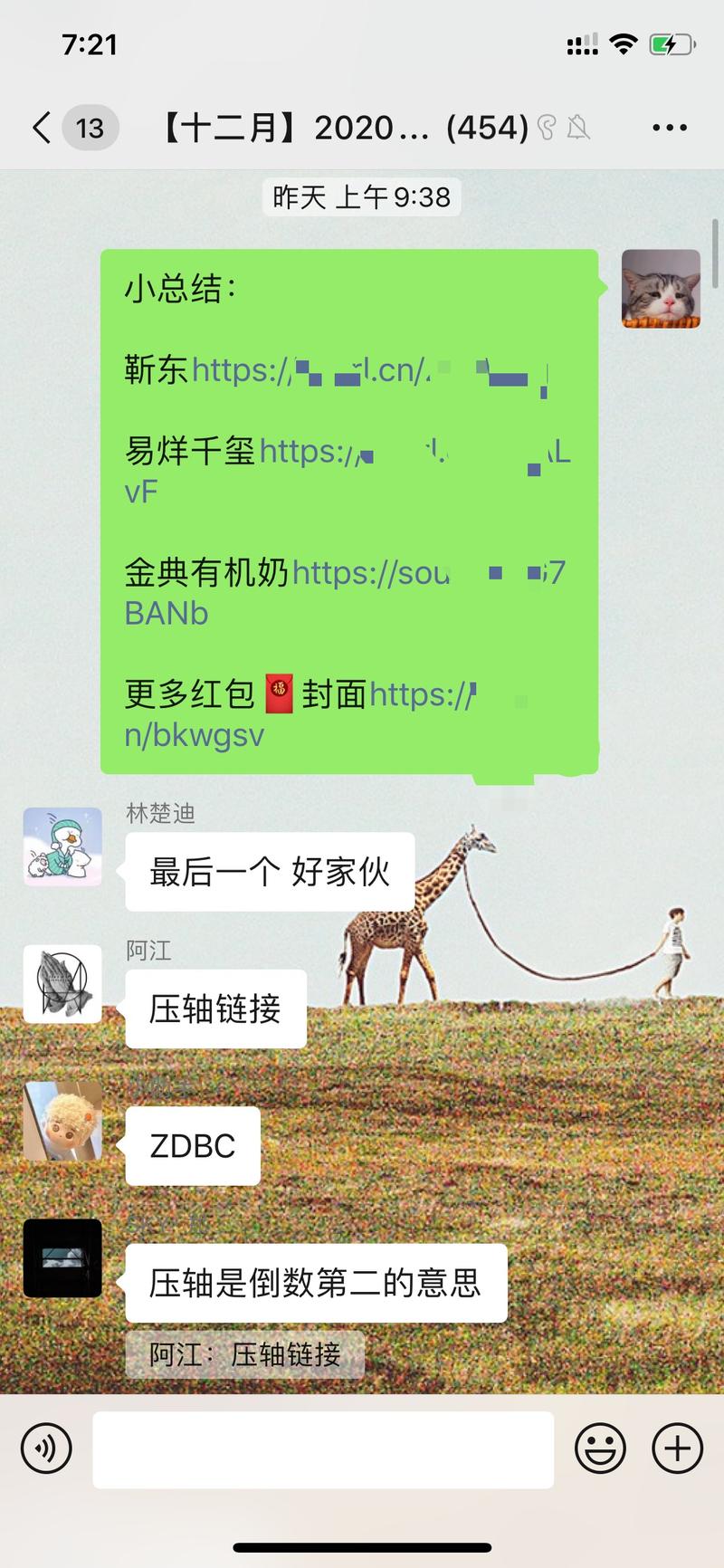
Task: Tap the cat avatar of the message sender
Action: point(660,288)
